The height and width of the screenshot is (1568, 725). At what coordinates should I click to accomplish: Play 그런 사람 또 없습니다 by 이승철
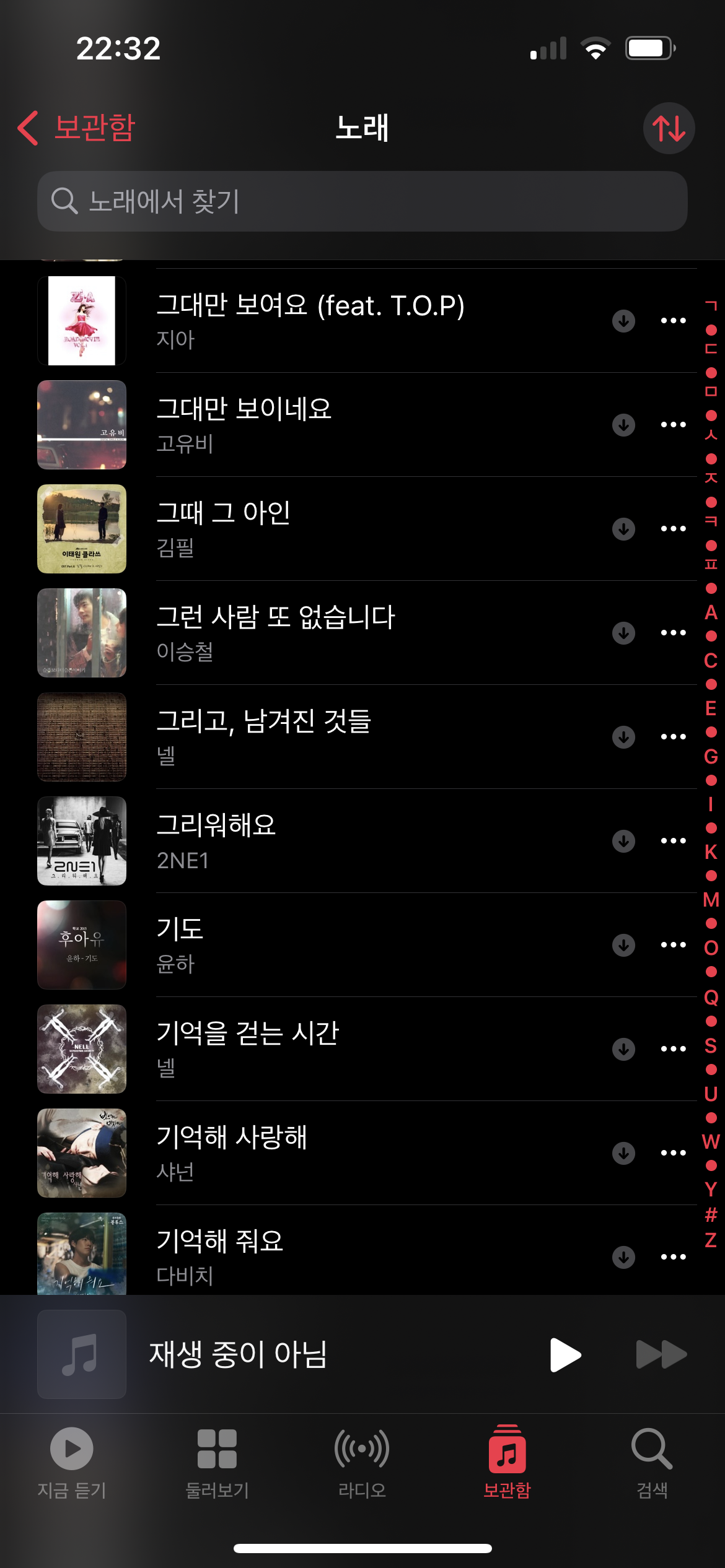(276, 632)
